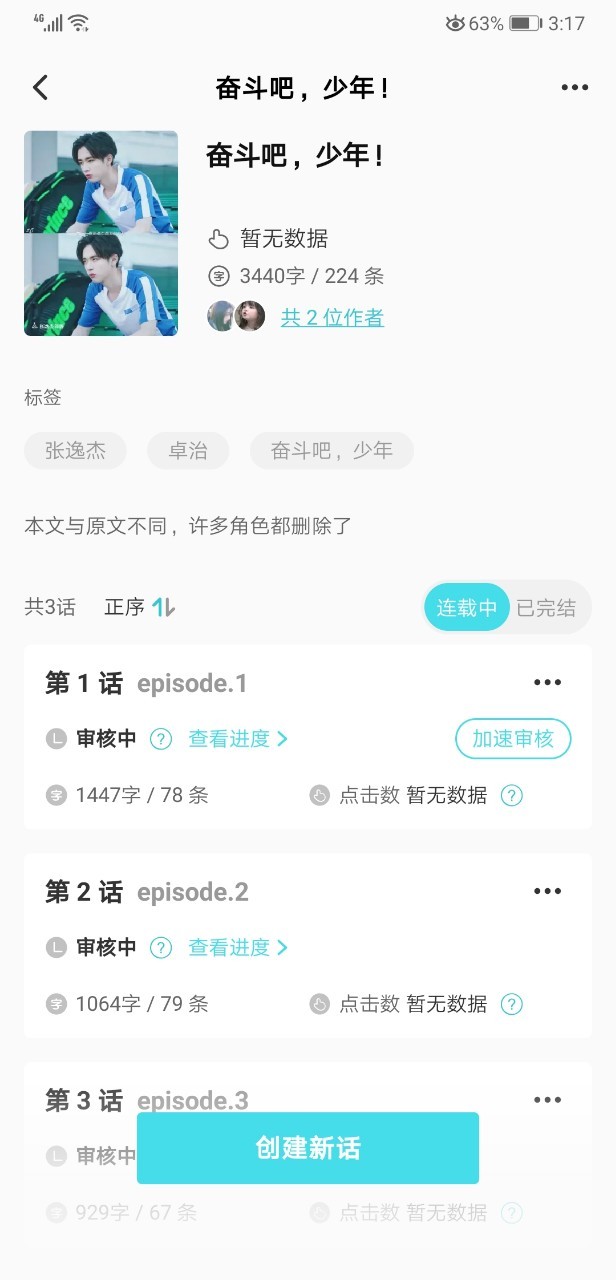Create a new episode with 创建新话

(308, 1148)
